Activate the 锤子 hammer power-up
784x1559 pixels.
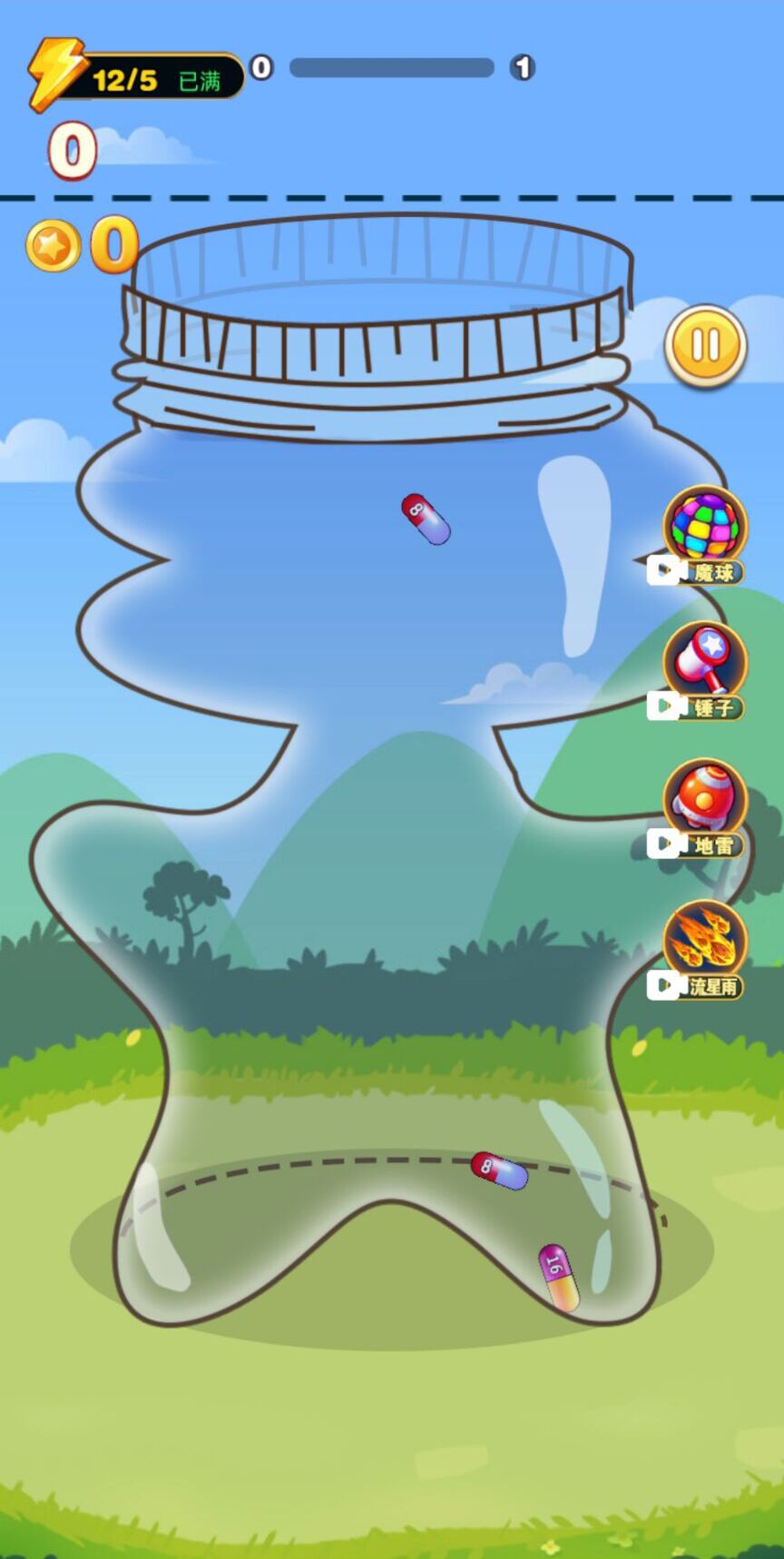(x=705, y=665)
